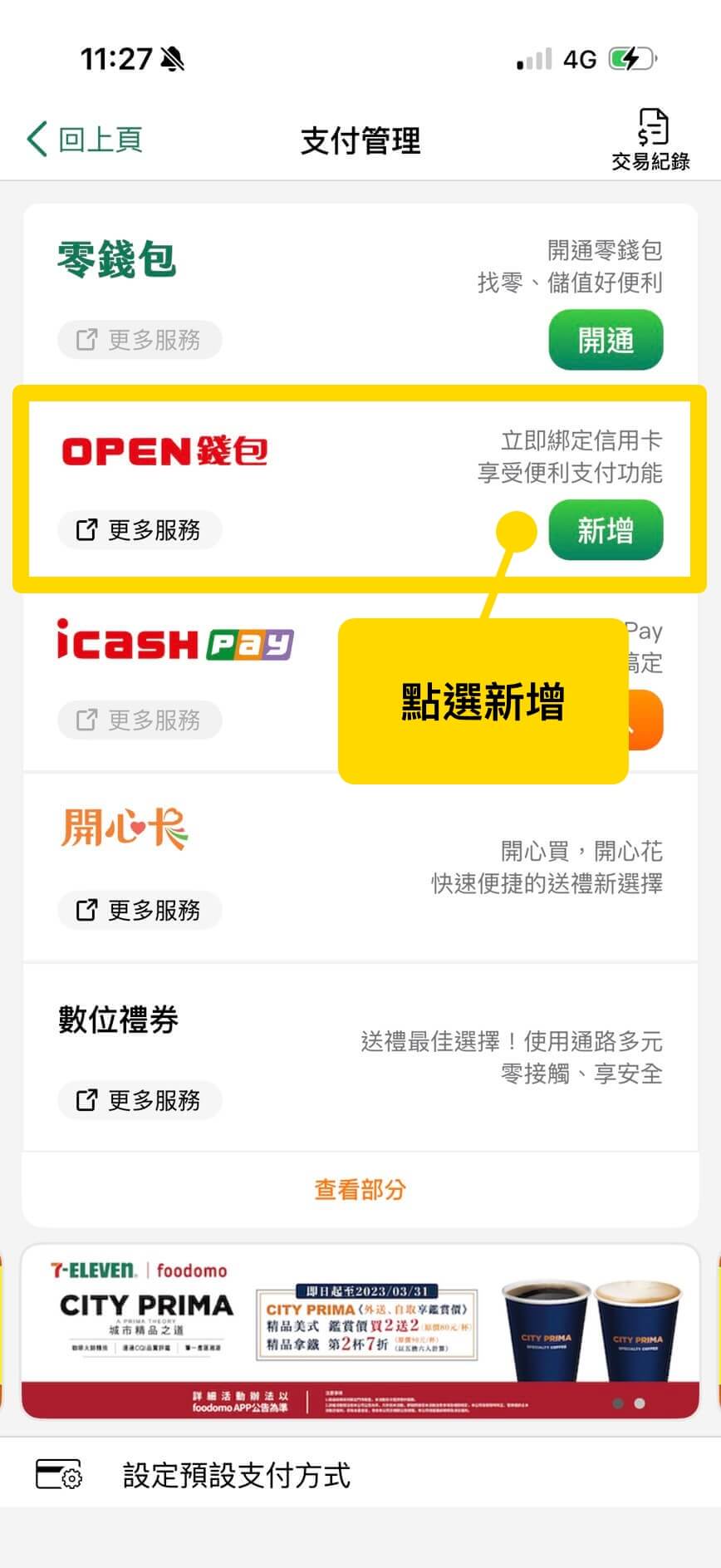Tap 新增 to add OPEN錢包 card
721x1568 pixels.
click(x=606, y=530)
